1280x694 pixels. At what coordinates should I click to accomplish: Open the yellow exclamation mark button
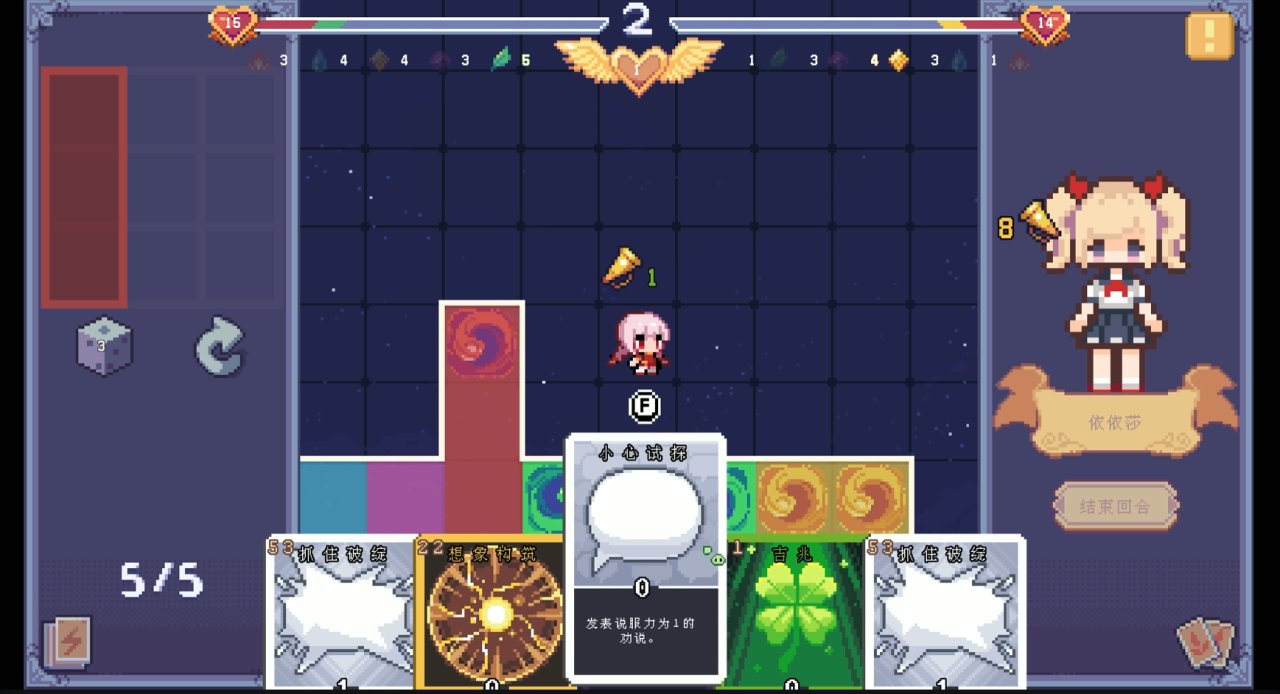click(1209, 37)
